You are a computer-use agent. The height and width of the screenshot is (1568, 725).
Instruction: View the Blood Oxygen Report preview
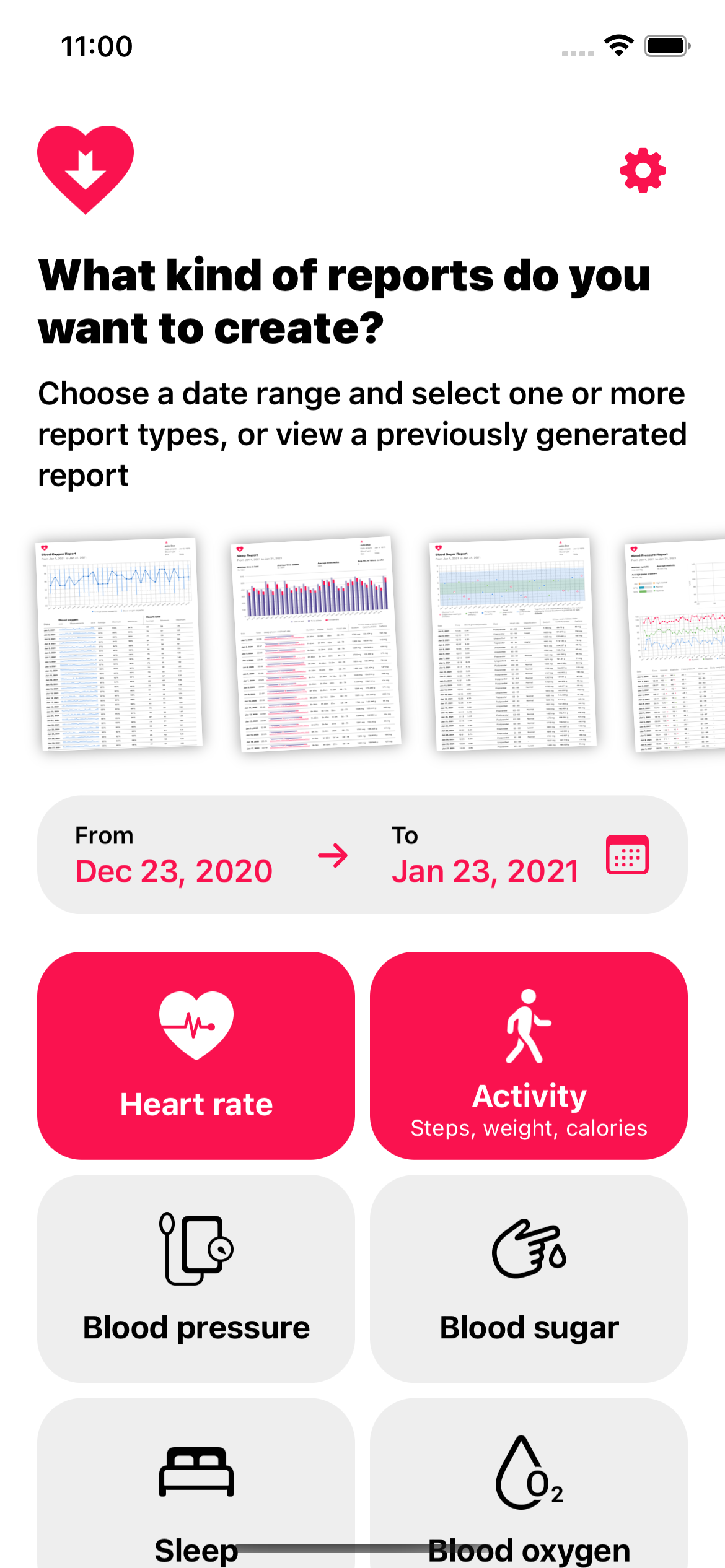click(x=119, y=644)
